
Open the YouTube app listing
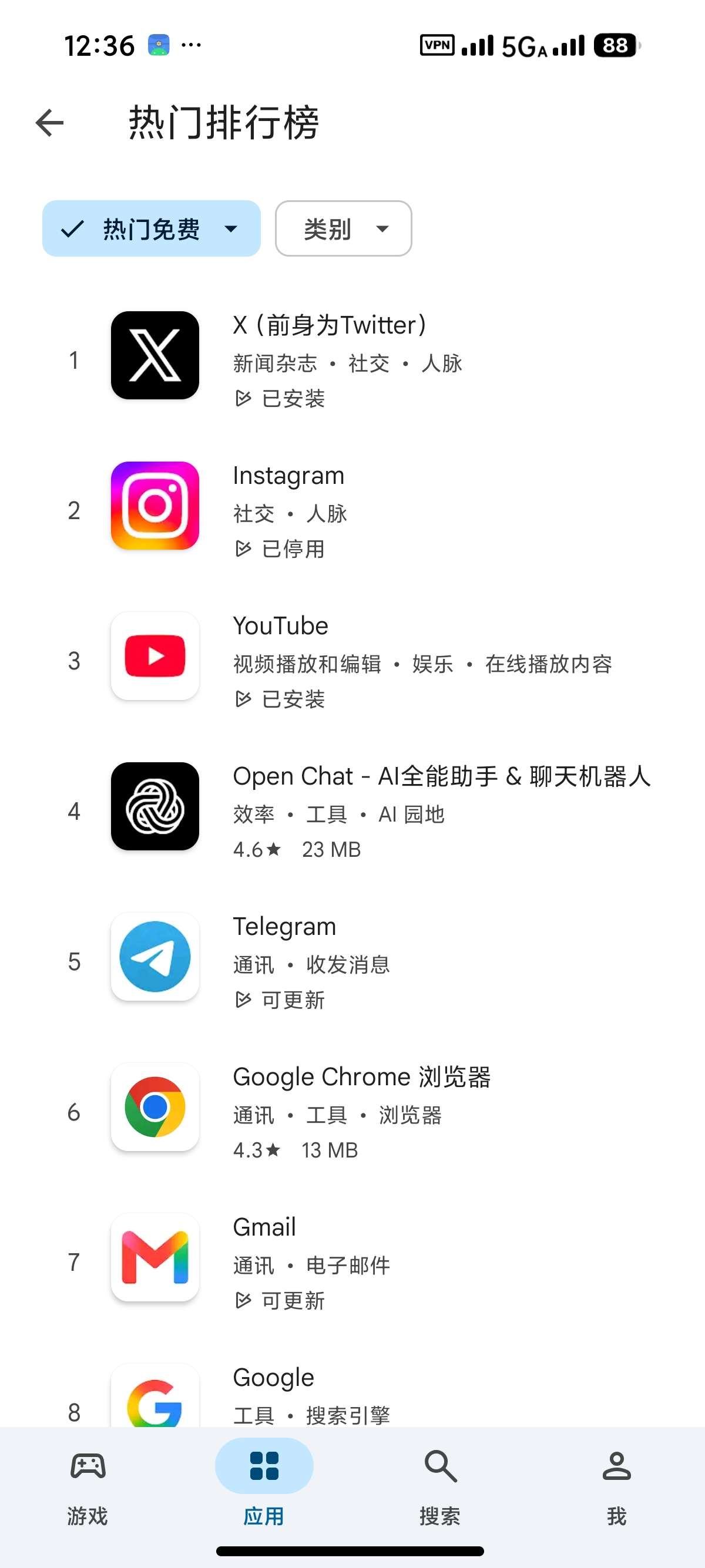click(352, 661)
